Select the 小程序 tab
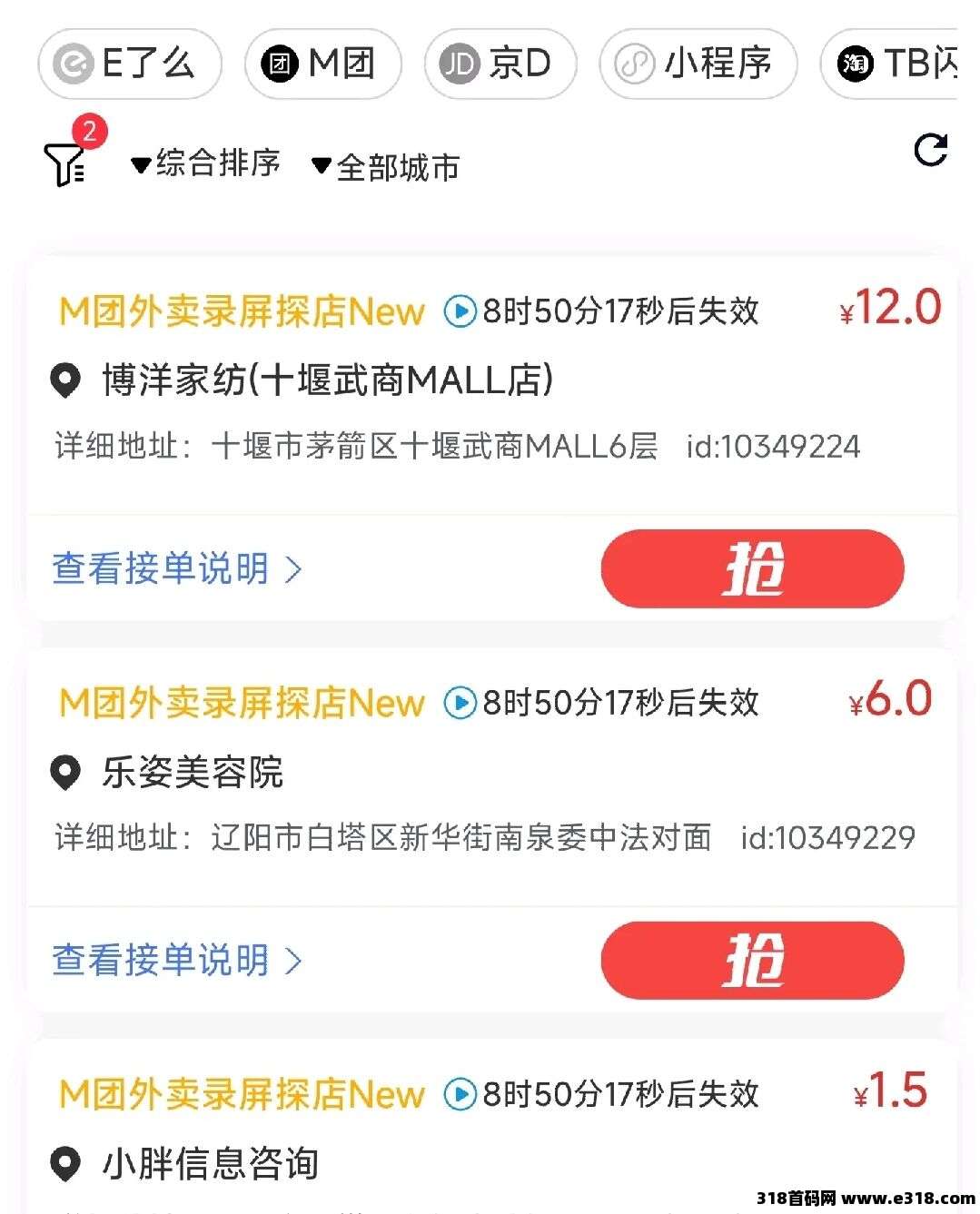The width and height of the screenshot is (980, 1214). pyautogui.click(x=698, y=64)
